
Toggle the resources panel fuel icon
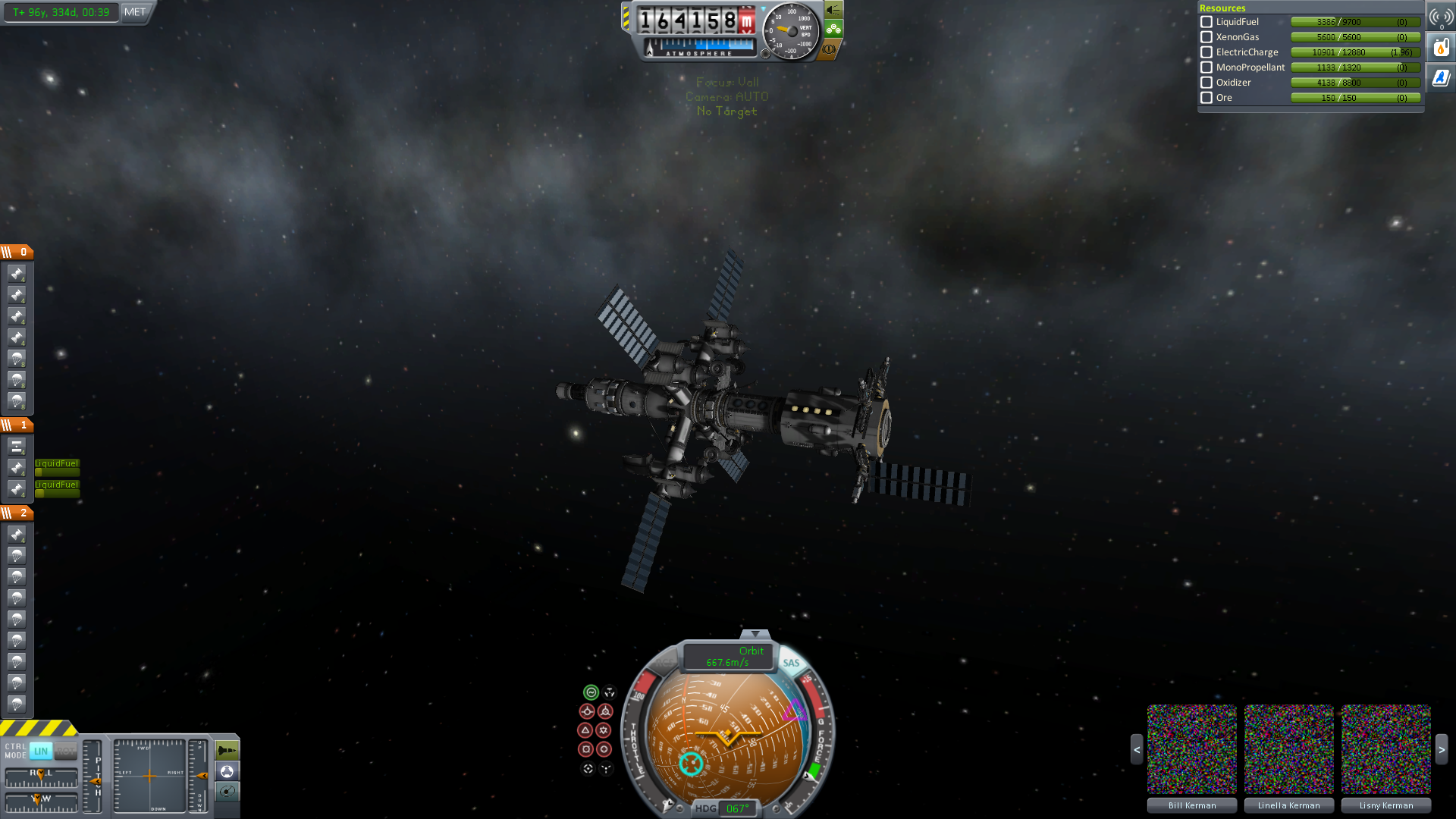point(1441,48)
